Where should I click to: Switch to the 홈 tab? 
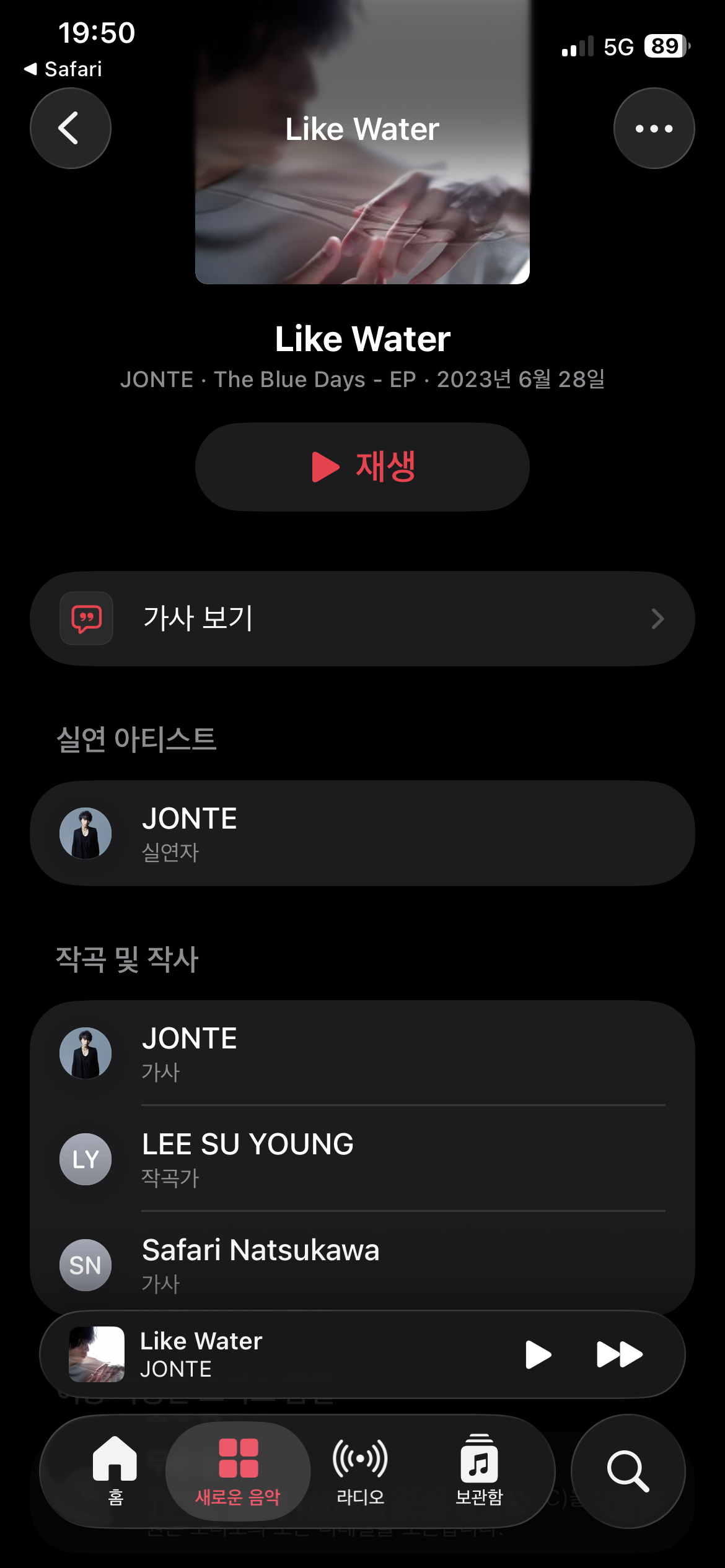coord(115,1471)
